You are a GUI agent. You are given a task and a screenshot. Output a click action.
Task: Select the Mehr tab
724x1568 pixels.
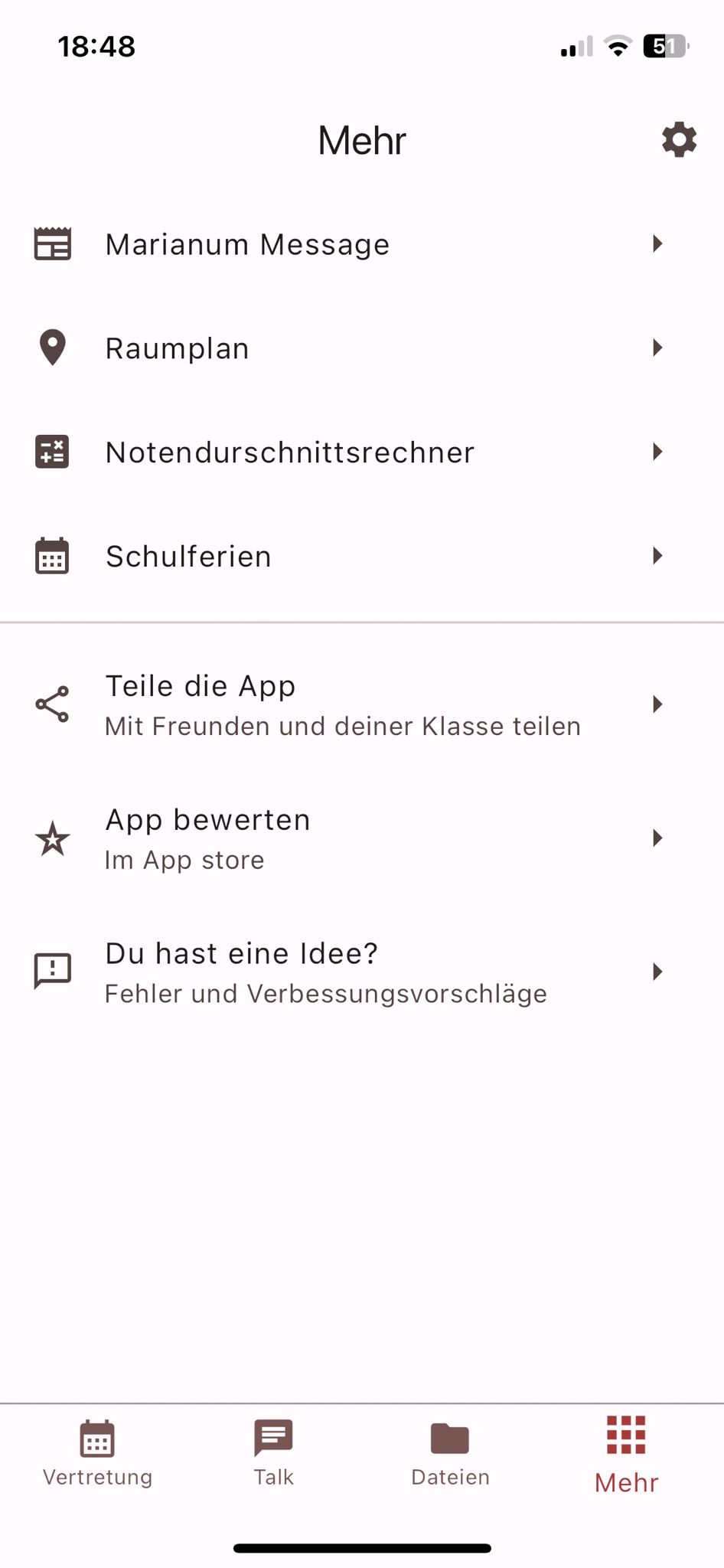pos(626,1453)
